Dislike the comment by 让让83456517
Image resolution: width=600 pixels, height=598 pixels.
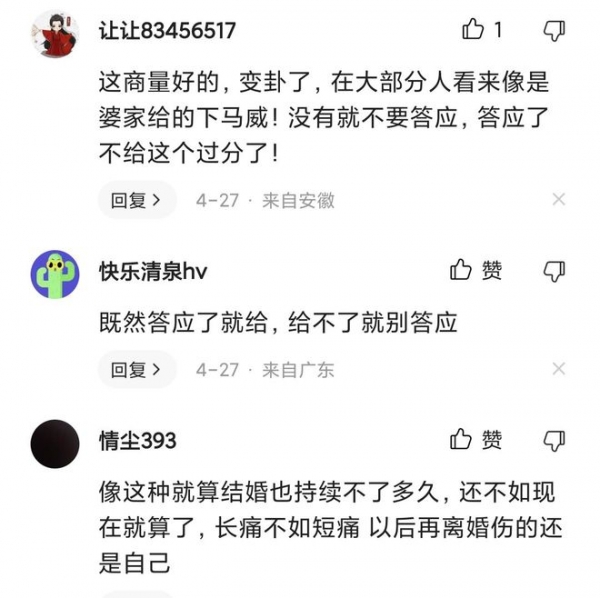(554, 31)
